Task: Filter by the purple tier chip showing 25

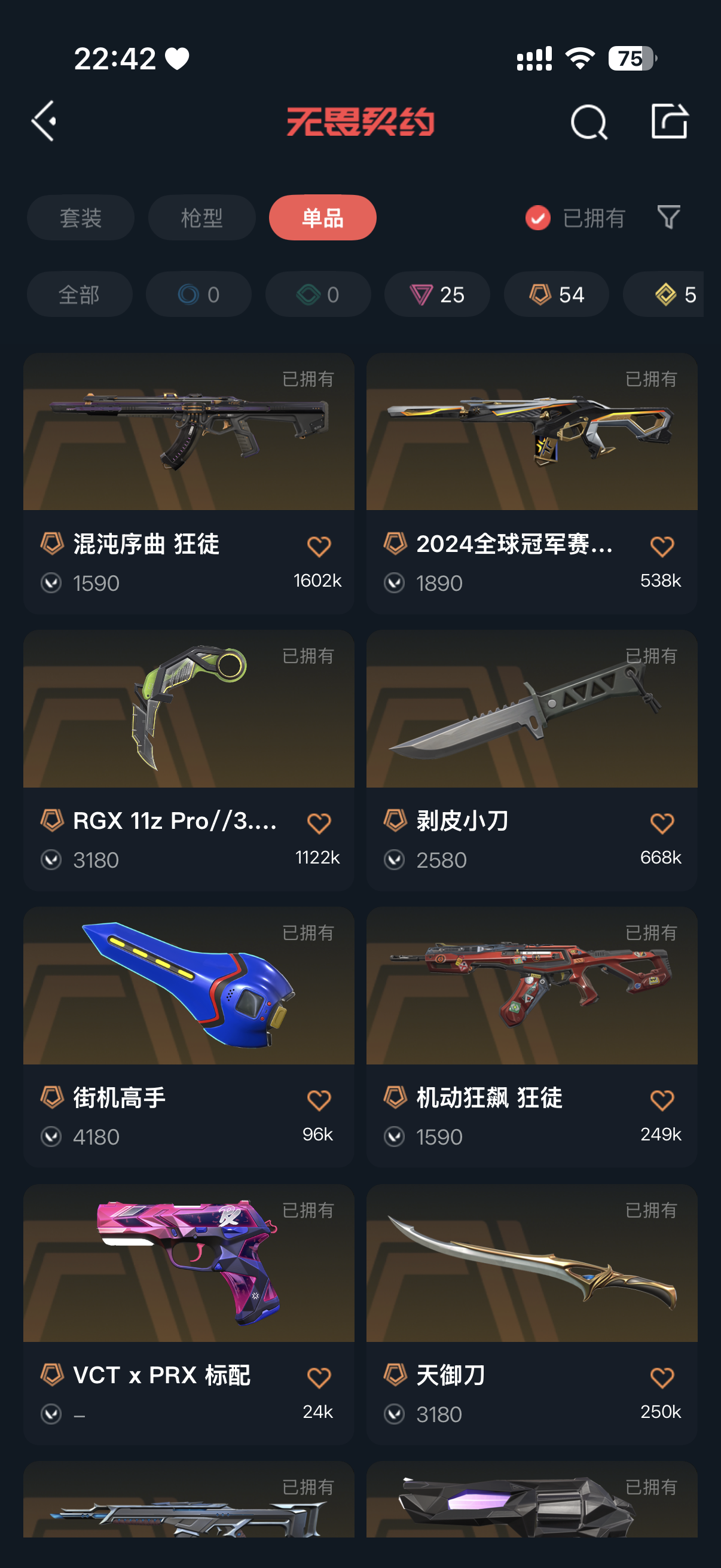Action: [x=437, y=295]
